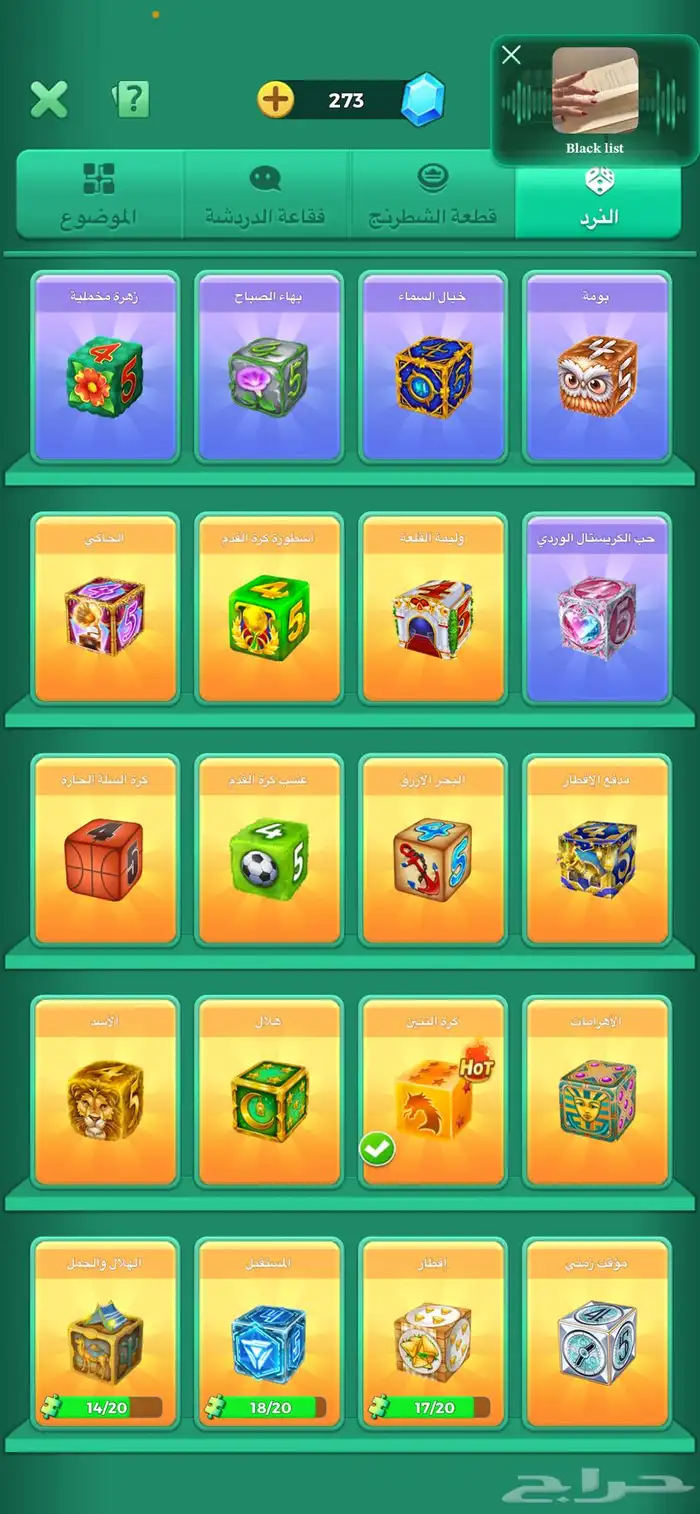
Task: View the حب الكريستال الوردي dice
Action: click(x=596, y=608)
